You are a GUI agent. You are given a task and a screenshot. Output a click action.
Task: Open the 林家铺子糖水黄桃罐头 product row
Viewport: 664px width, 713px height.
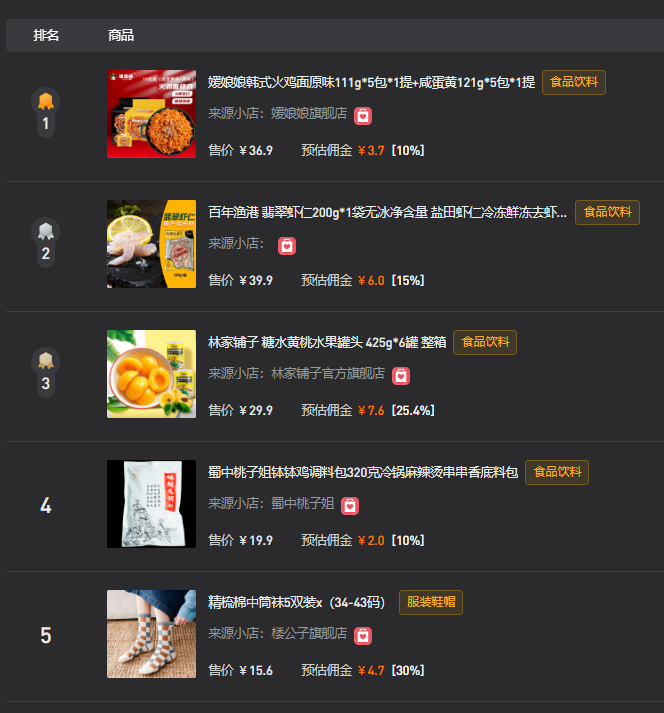[327, 342]
